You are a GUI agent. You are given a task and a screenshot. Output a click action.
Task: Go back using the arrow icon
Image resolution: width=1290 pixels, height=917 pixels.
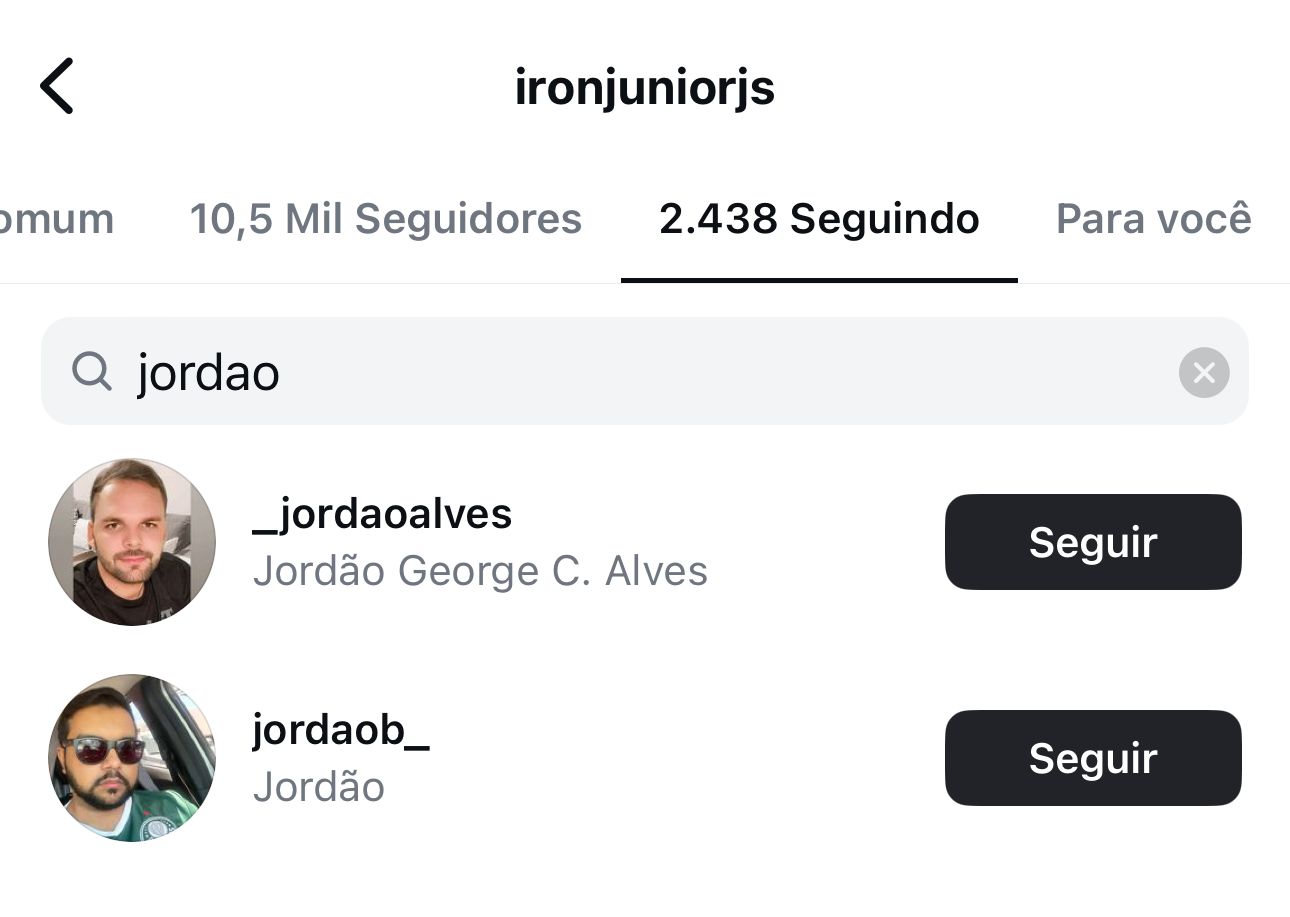(57, 86)
